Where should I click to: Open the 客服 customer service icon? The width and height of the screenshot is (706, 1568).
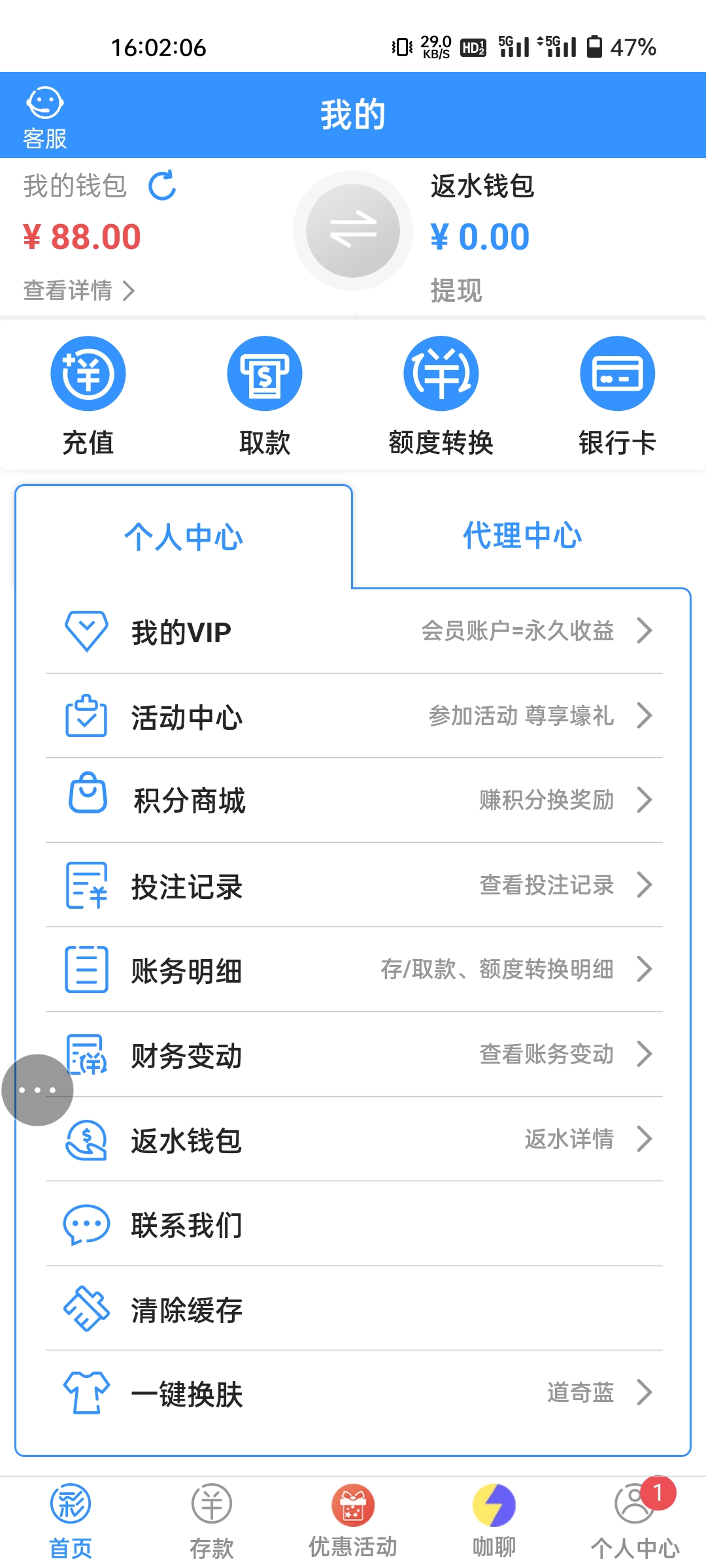pyautogui.click(x=43, y=114)
